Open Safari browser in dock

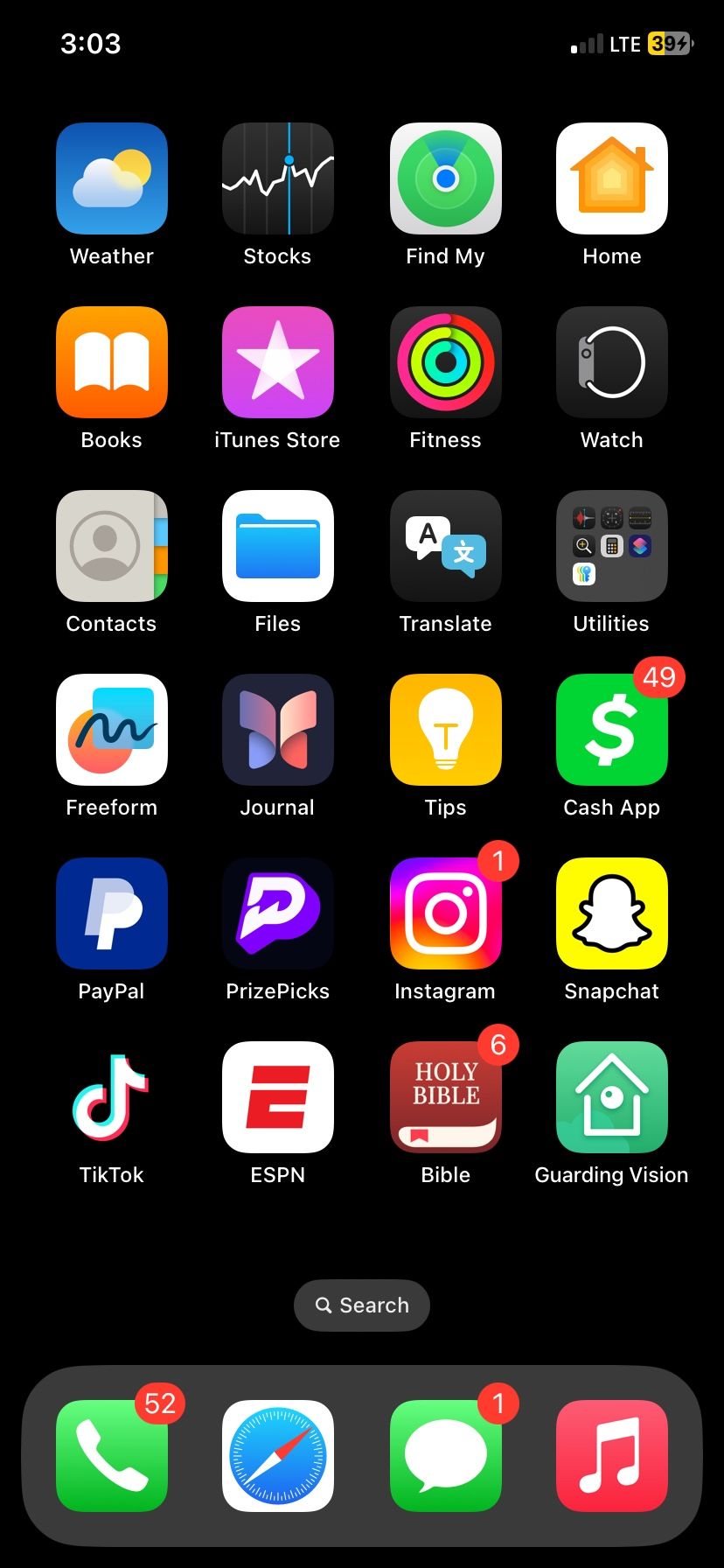[x=277, y=1456]
